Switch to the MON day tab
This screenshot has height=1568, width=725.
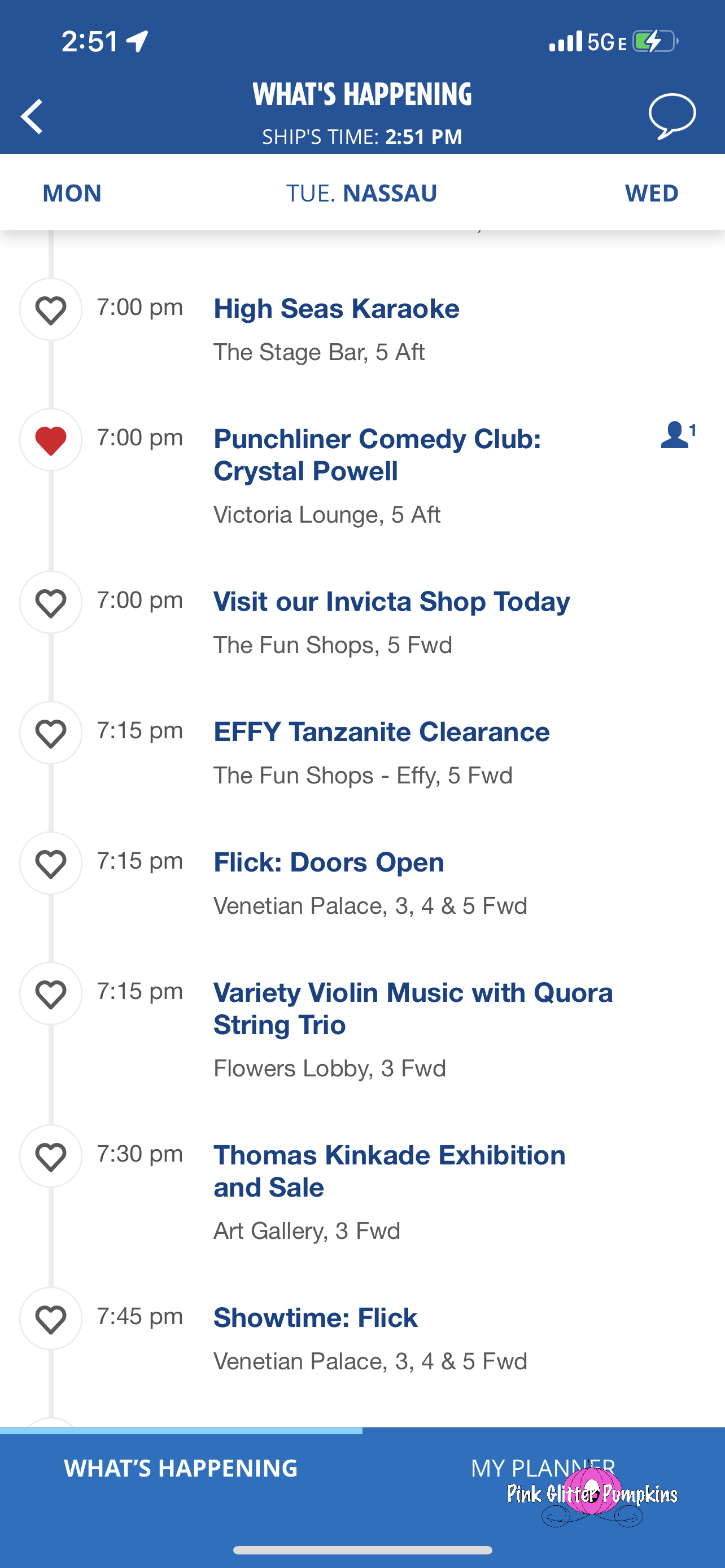point(72,193)
